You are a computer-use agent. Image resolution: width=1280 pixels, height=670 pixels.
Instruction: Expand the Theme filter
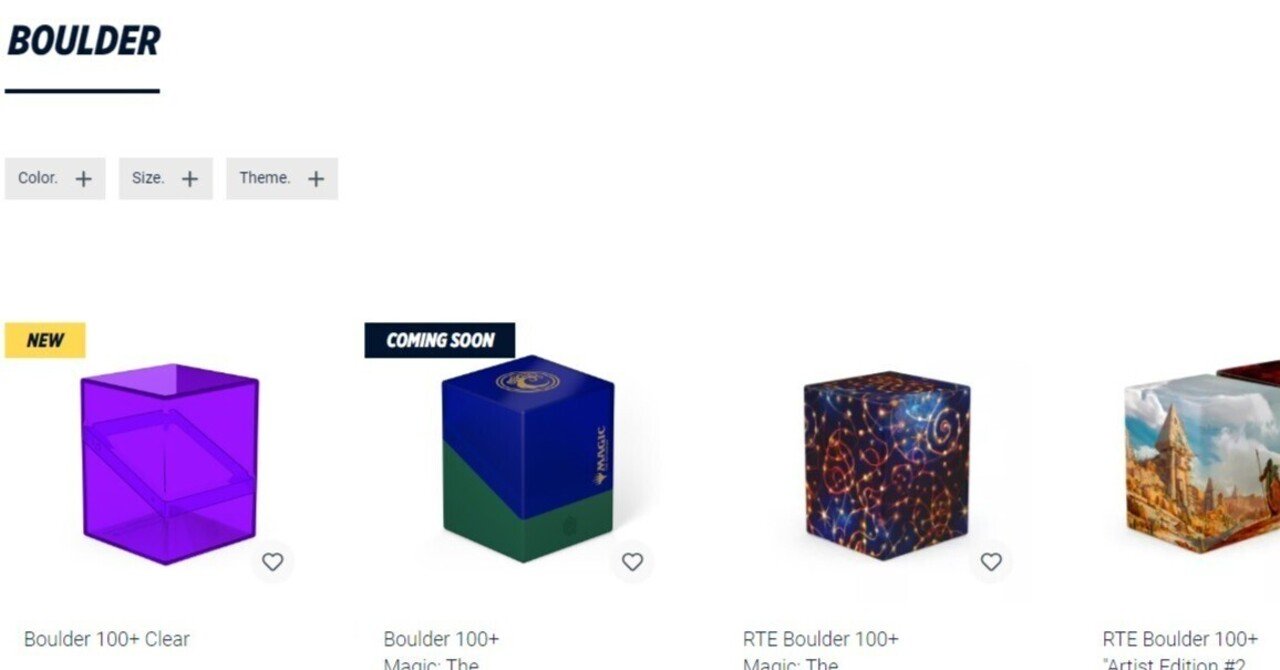click(281, 178)
